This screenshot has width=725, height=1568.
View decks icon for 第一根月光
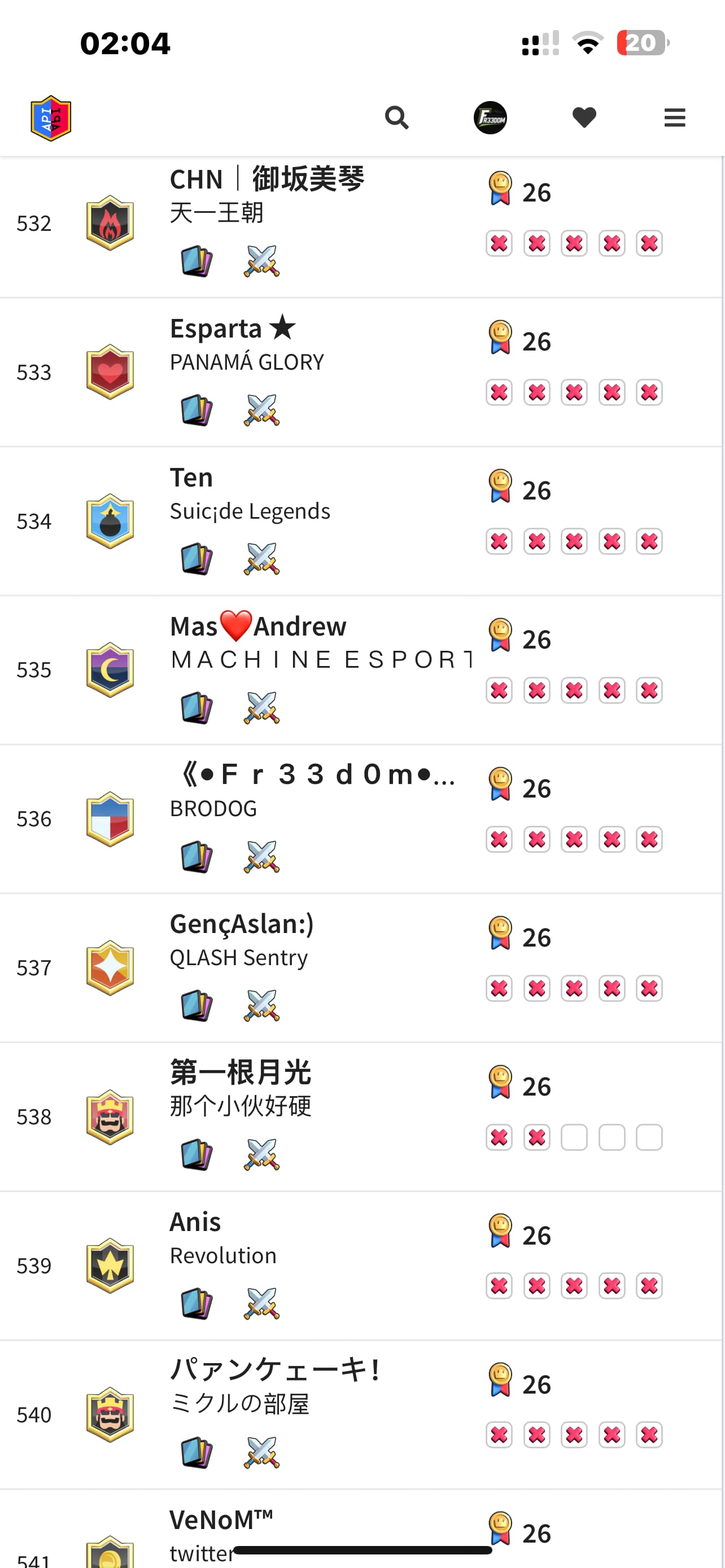pyautogui.click(x=196, y=1155)
